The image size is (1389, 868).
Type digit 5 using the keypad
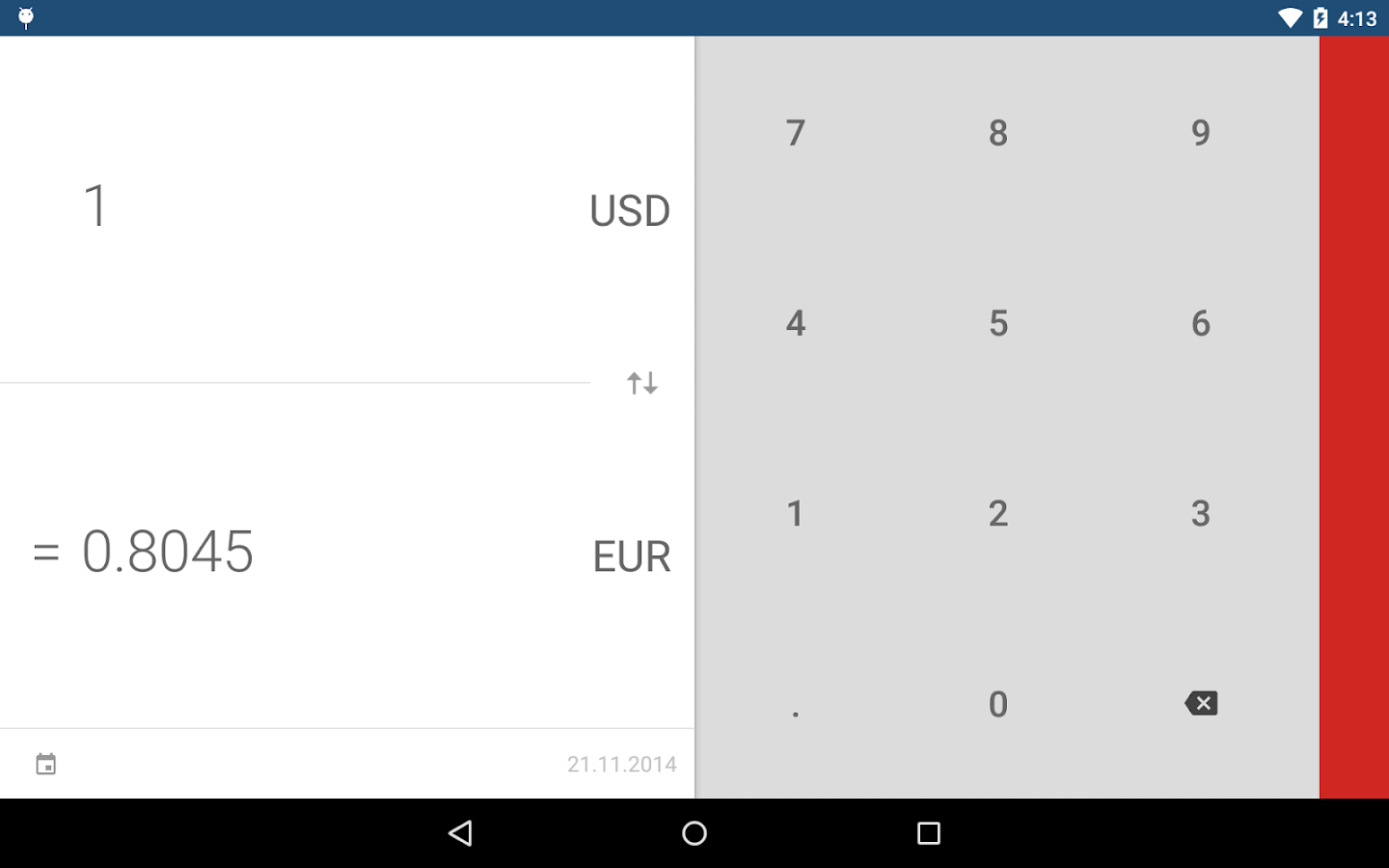(998, 323)
